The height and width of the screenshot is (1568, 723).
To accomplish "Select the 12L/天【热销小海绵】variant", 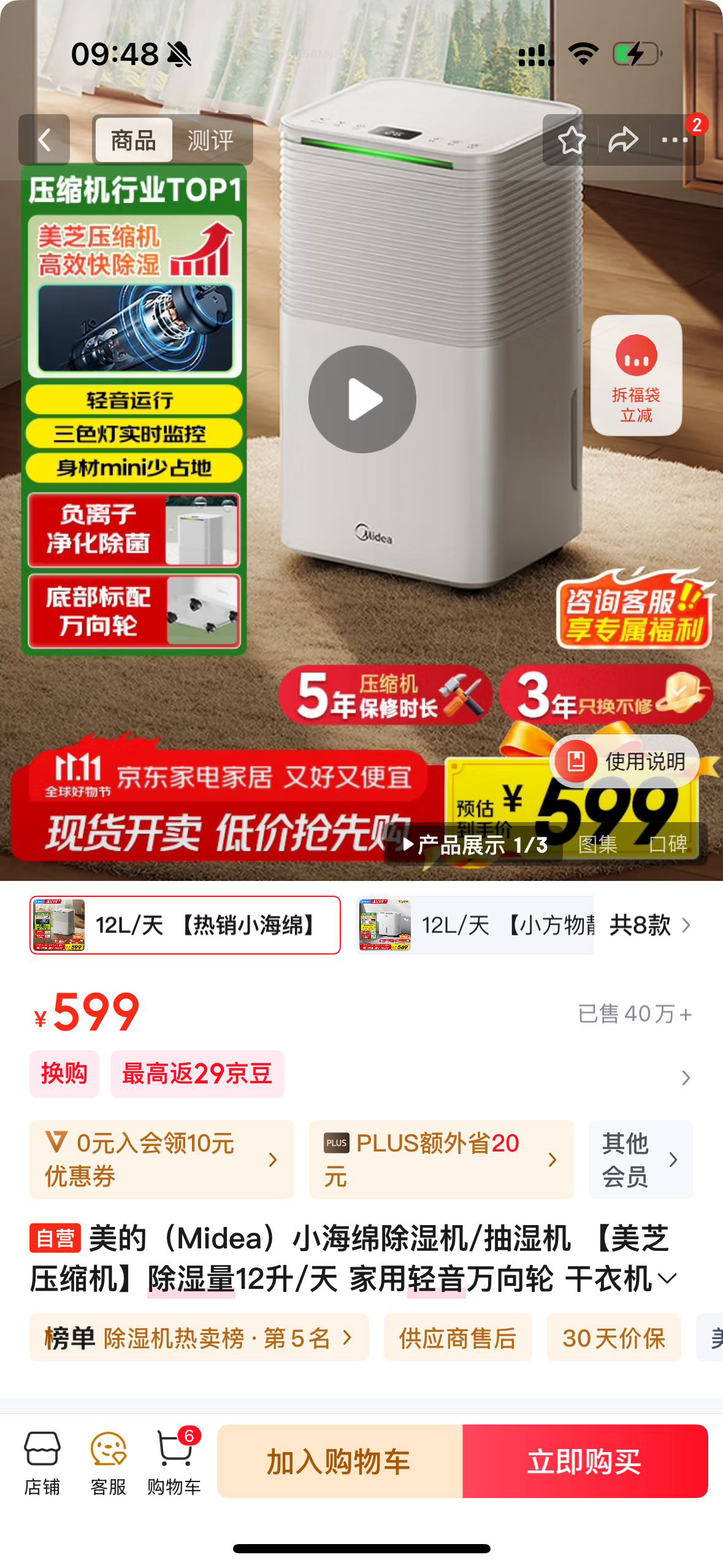I will (185, 925).
